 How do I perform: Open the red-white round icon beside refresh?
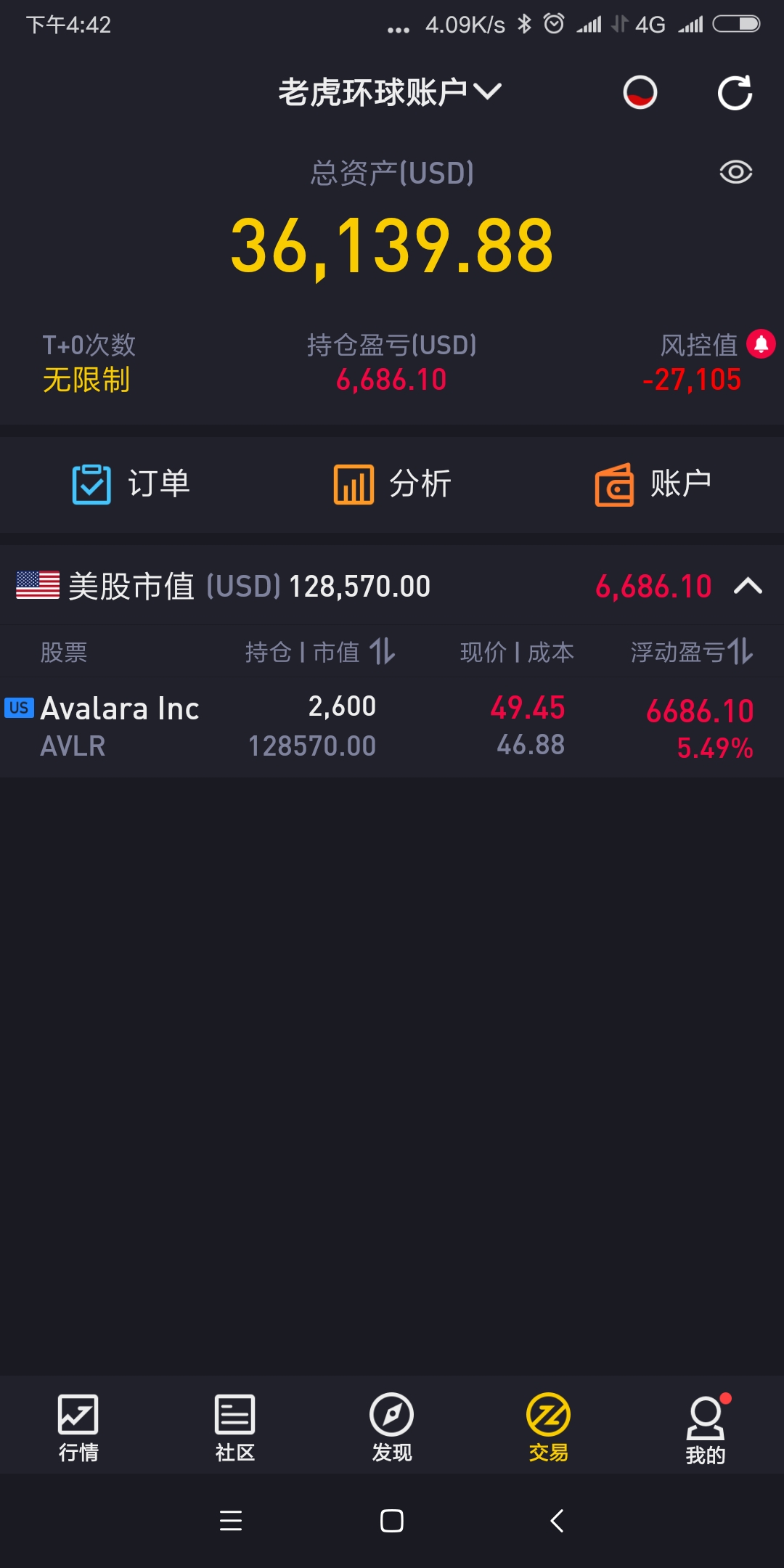coord(640,93)
